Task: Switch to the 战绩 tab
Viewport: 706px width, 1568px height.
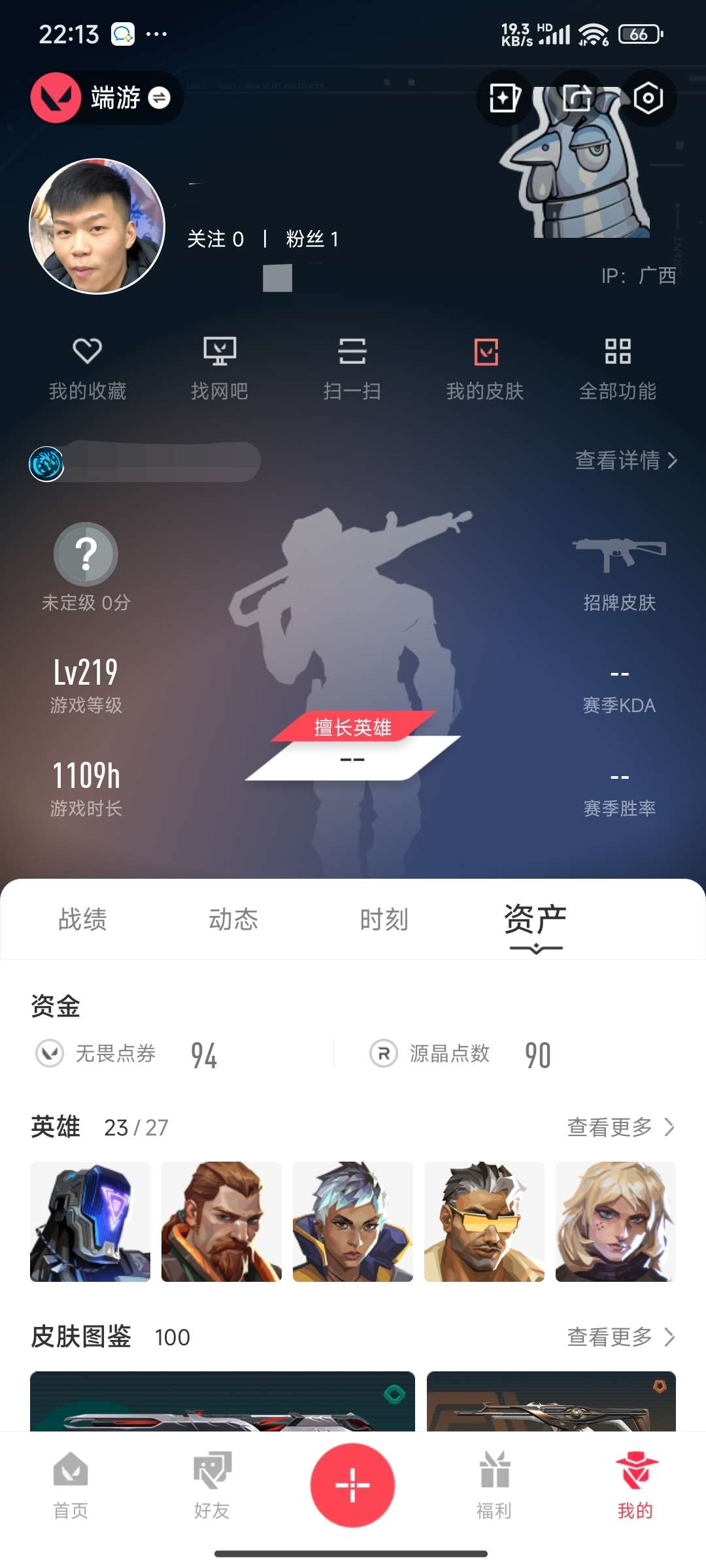Action: point(82,919)
